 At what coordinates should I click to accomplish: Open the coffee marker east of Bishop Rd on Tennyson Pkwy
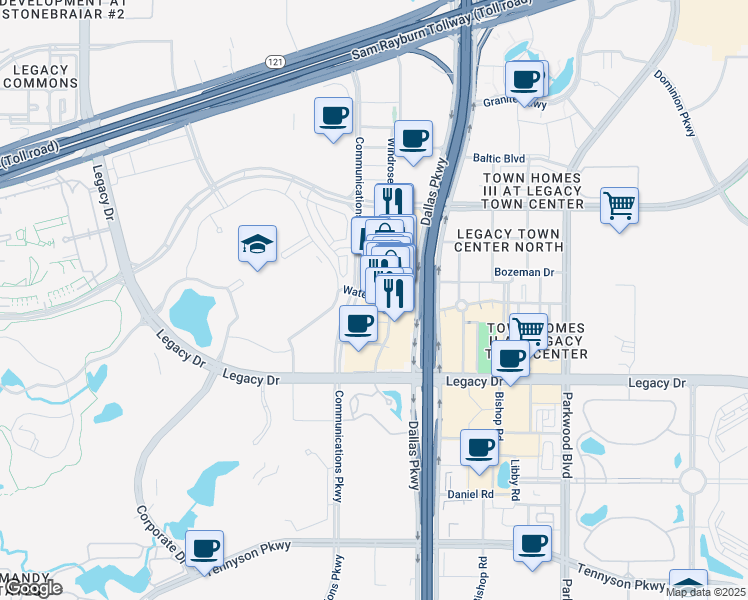click(532, 544)
